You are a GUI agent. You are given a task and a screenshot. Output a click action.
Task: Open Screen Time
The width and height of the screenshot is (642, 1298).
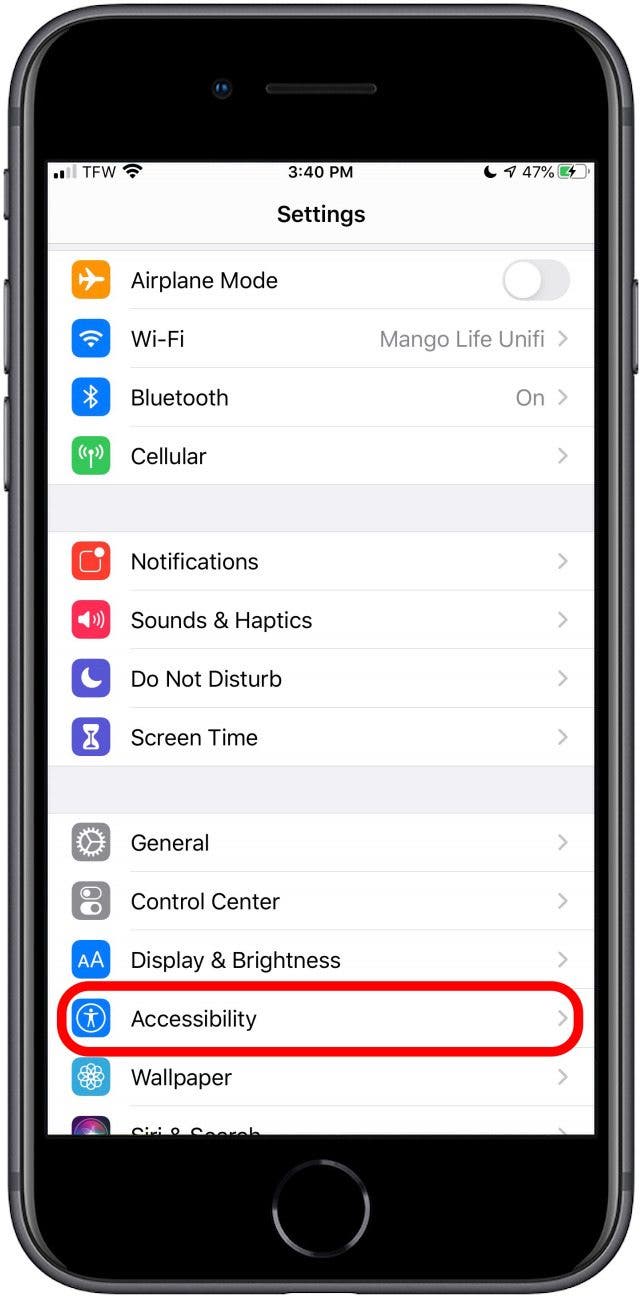pyautogui.click(x=320, y=738)
